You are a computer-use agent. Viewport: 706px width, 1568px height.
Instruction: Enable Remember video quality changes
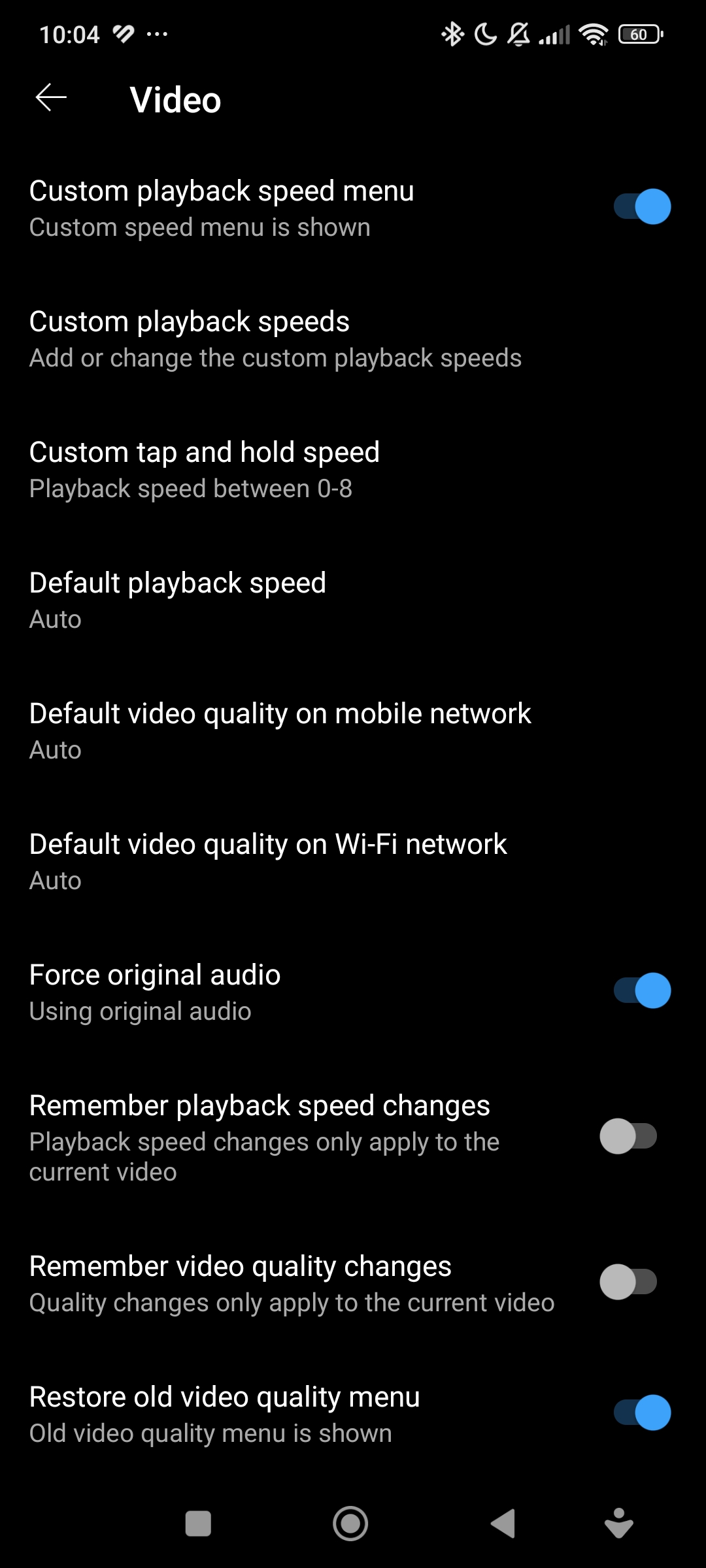click(628, 1282)
